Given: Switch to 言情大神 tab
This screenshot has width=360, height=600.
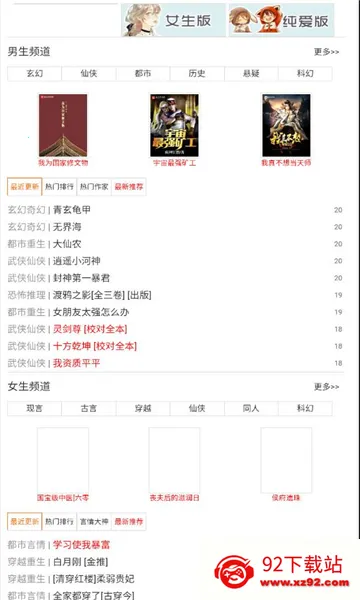Looking at the screenshot, I should (94, 522).
